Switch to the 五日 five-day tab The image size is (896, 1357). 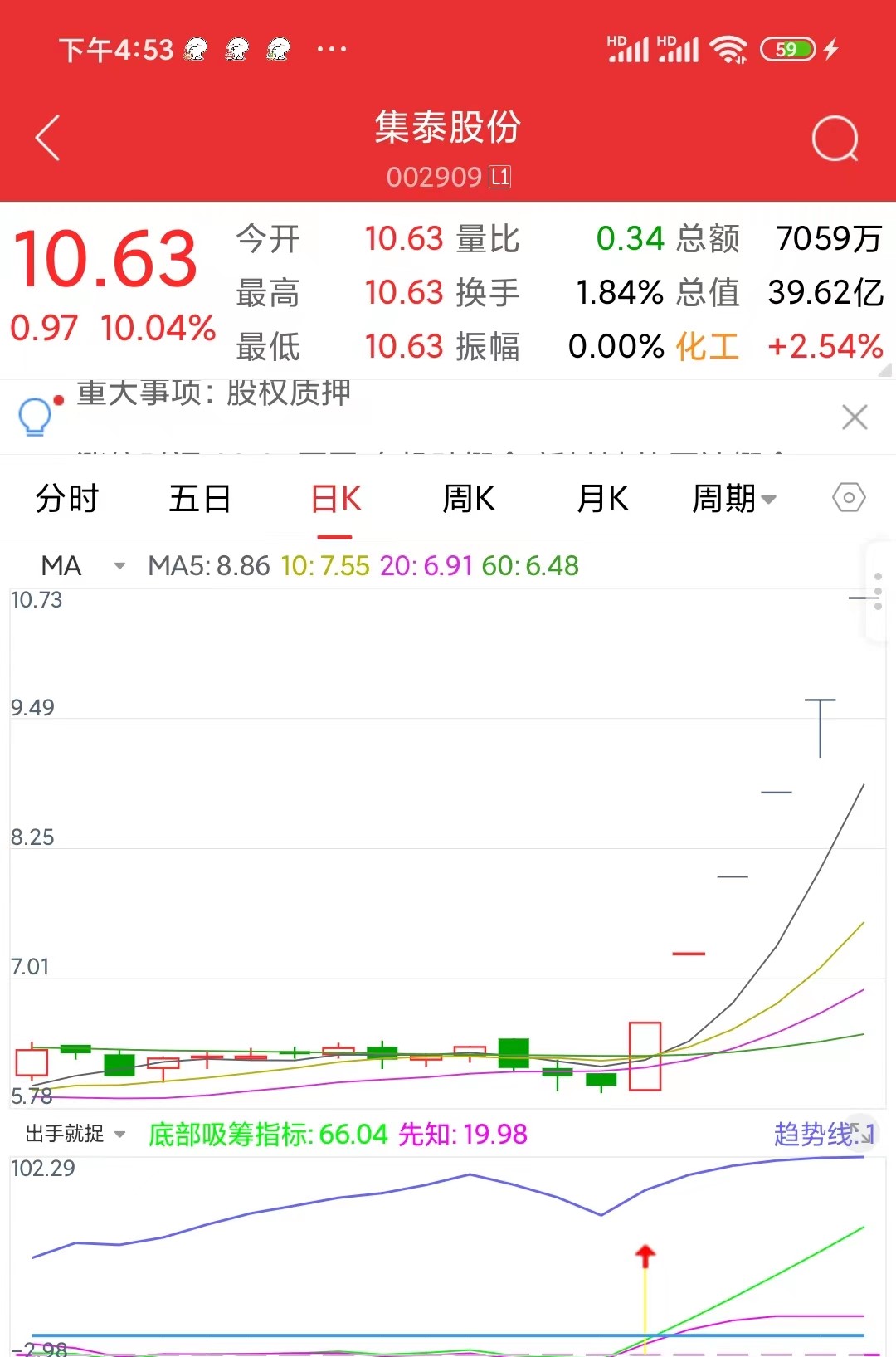(199, 498)
